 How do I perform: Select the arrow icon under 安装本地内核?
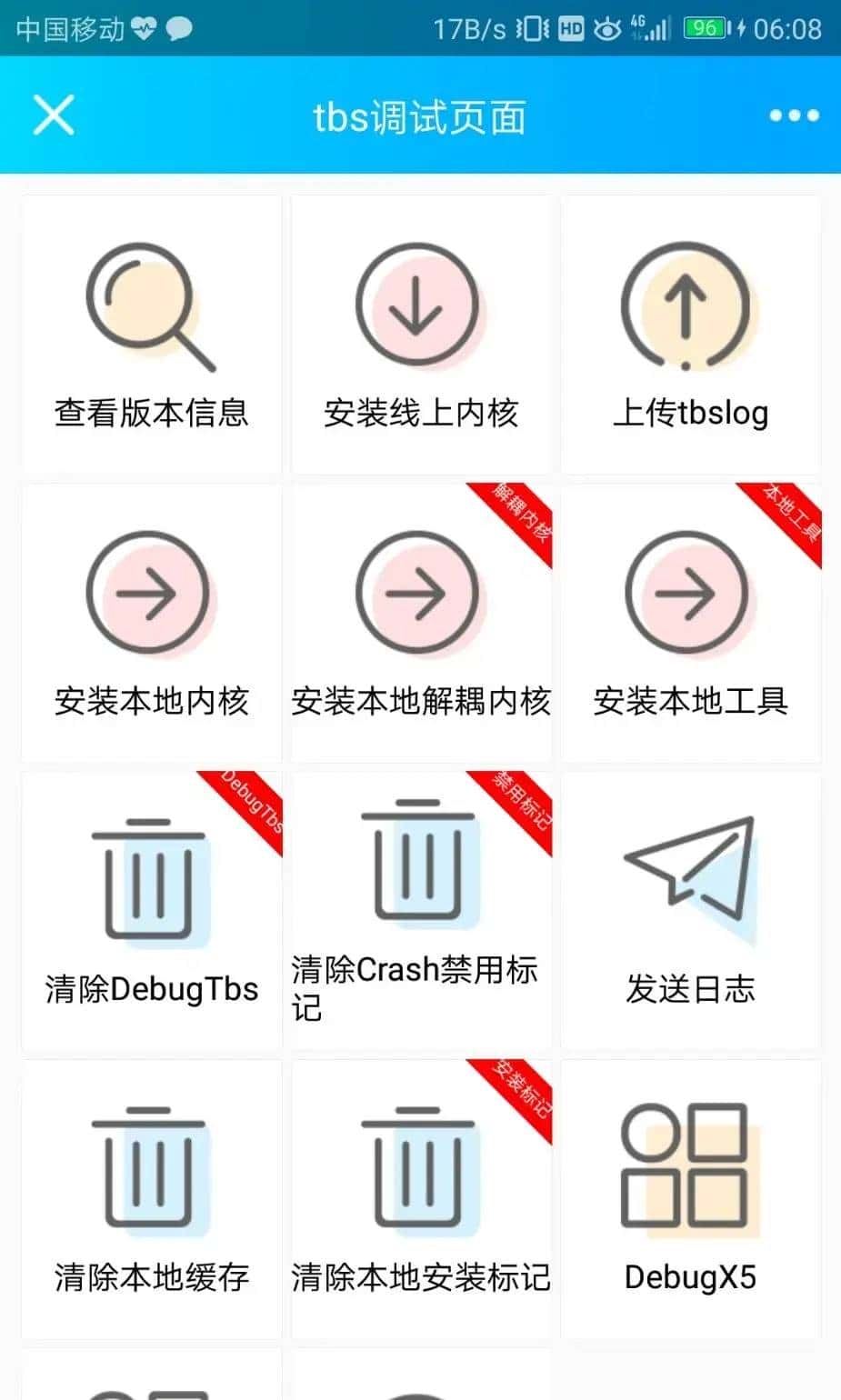[148, 591]
